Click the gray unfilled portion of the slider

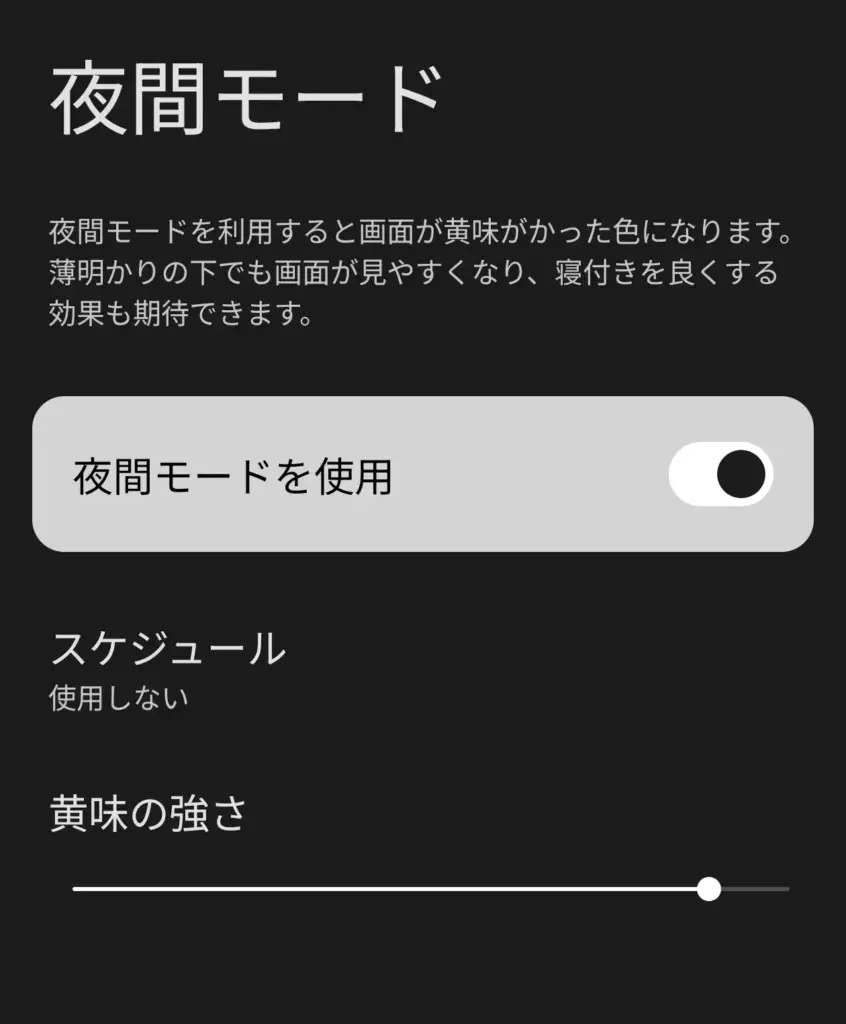click(755, 888)
